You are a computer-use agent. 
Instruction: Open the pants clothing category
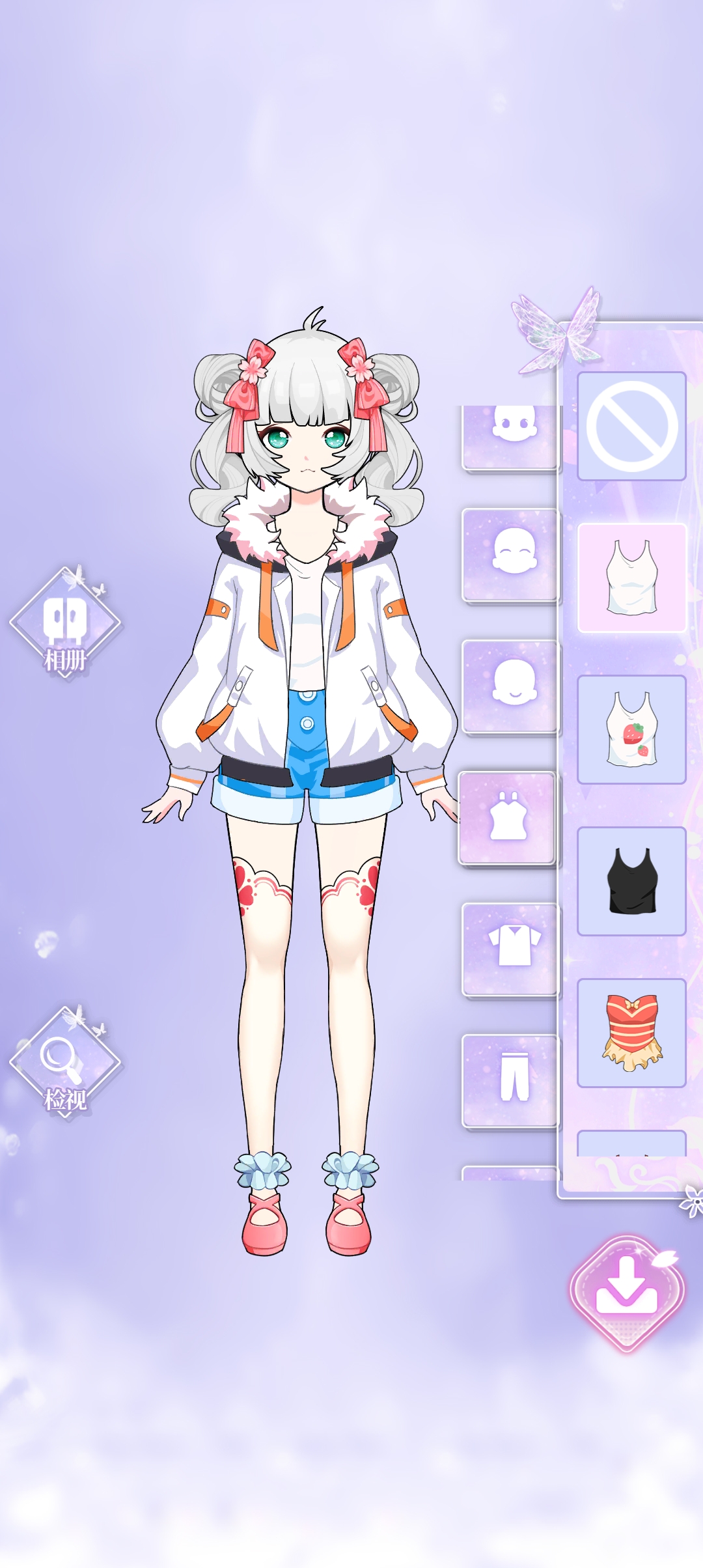pos(511,1080)
